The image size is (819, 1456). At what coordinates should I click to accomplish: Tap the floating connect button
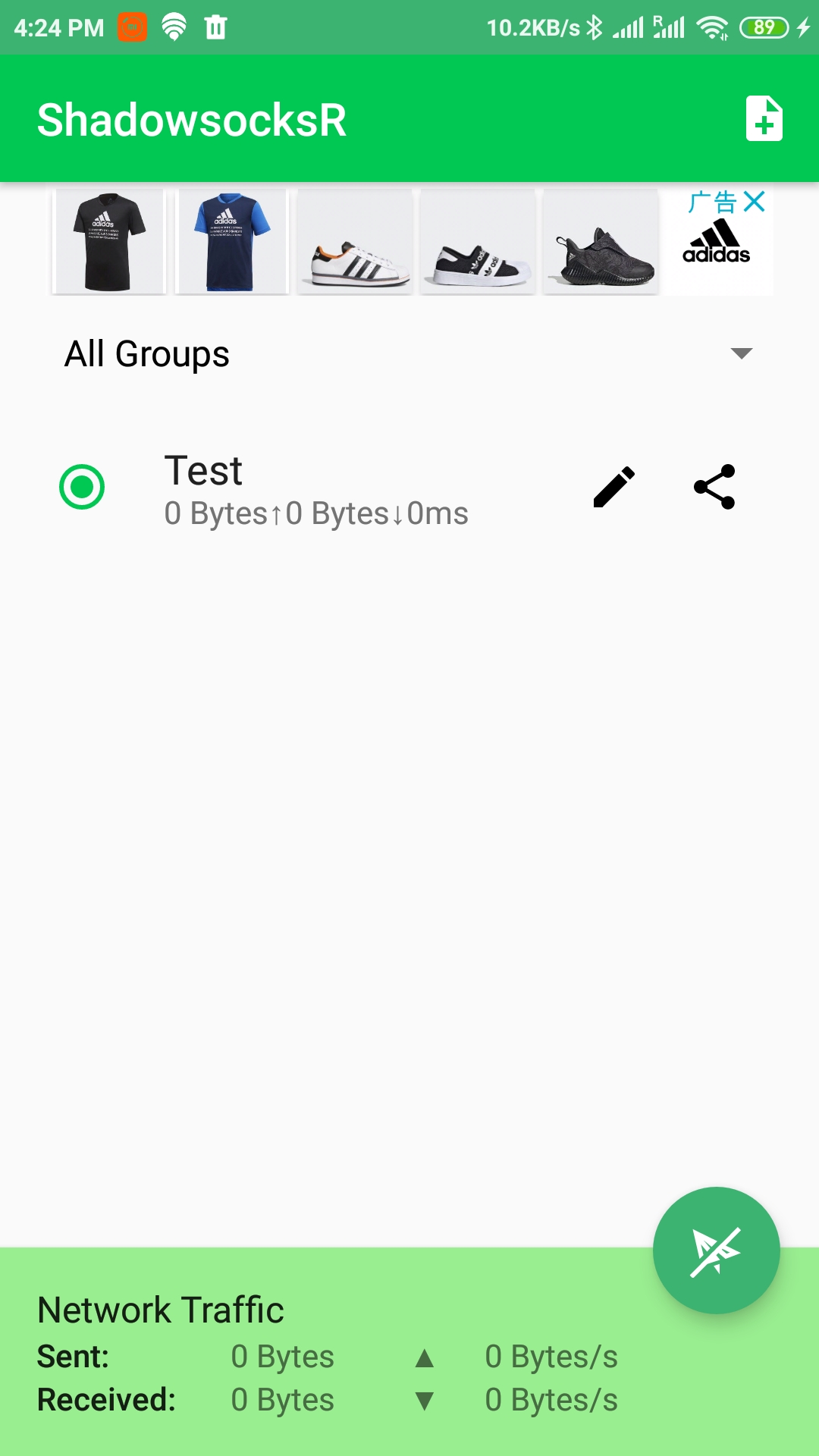pyautogui.click(x=717, y=1250)
